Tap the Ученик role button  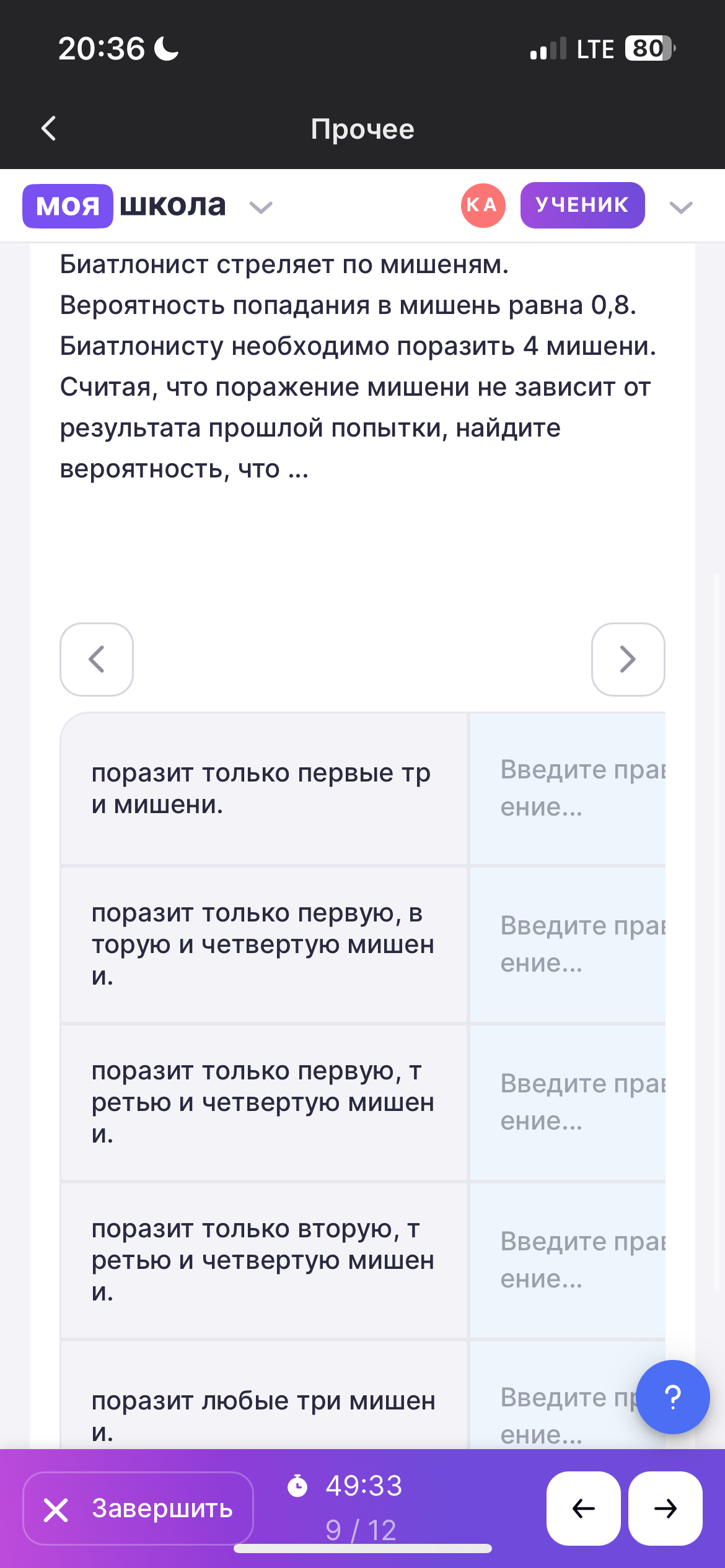pyautogui.click(x=582, y=206)
